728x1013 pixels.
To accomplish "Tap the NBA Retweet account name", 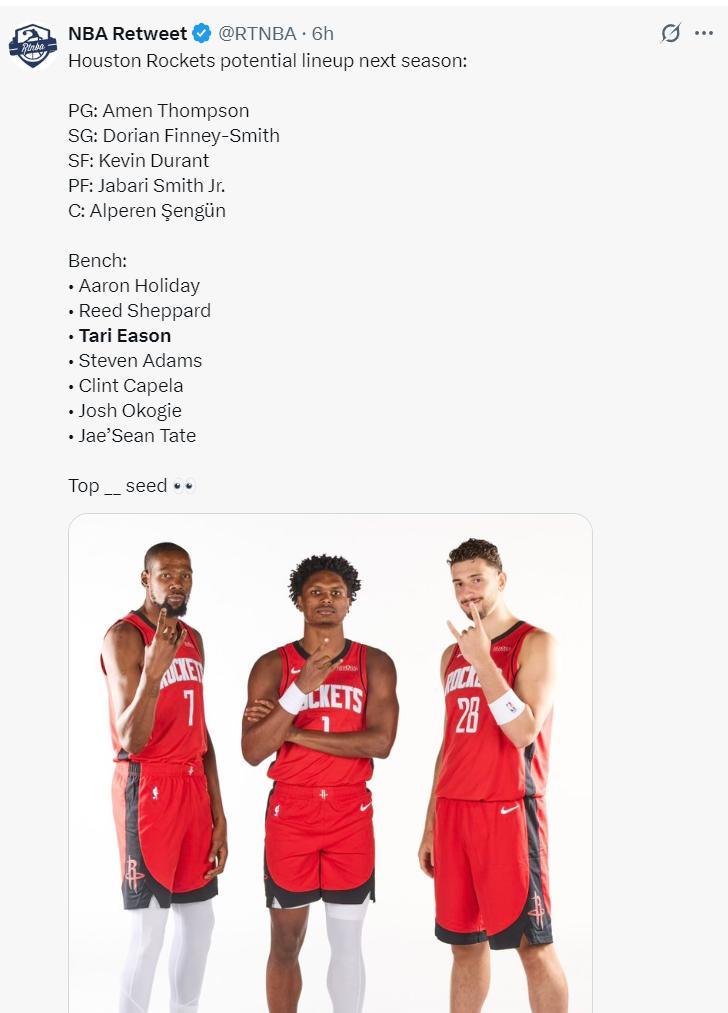I will [127, 33].
